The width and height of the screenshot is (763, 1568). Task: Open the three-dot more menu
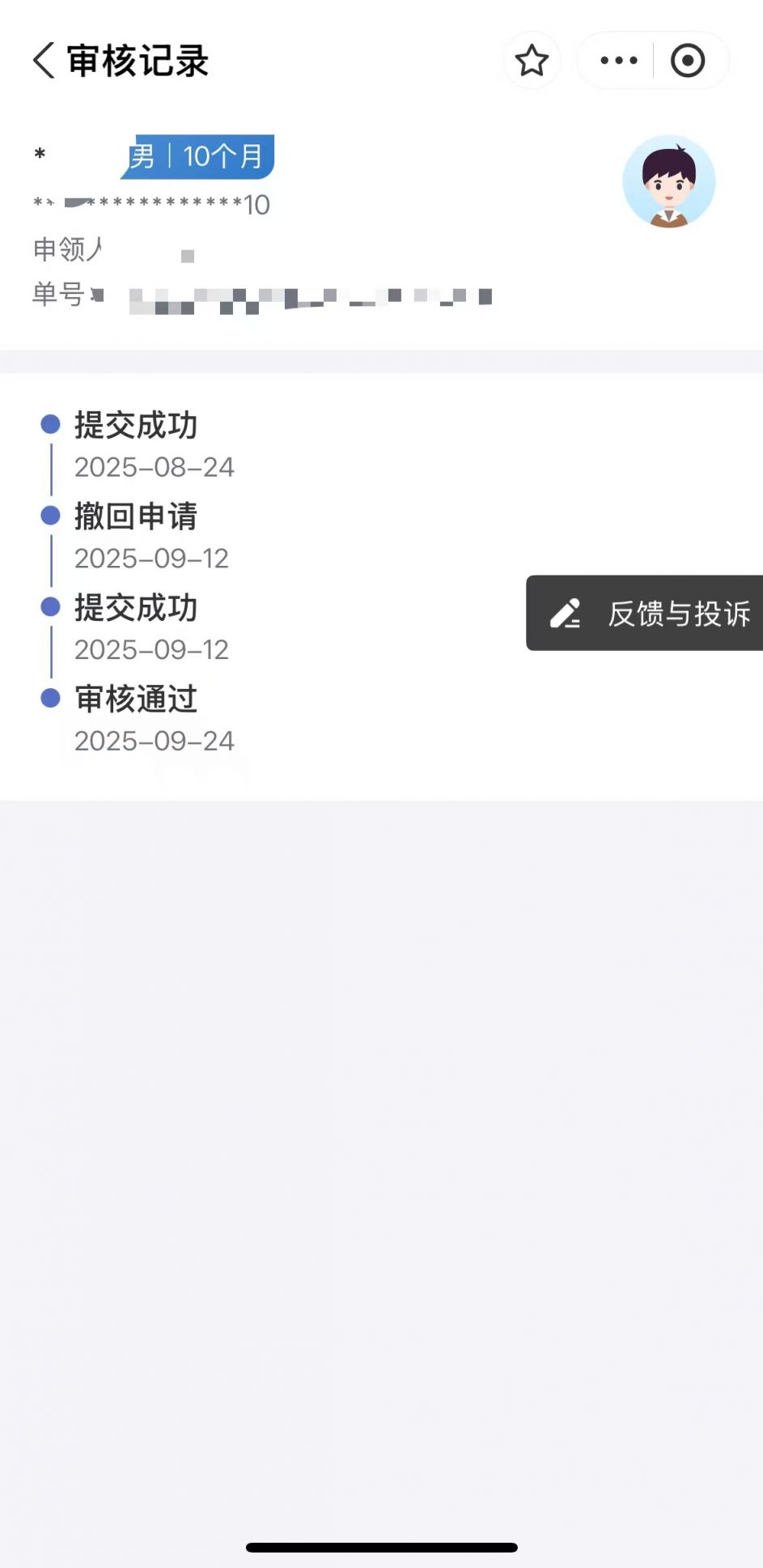click(619, 61)
